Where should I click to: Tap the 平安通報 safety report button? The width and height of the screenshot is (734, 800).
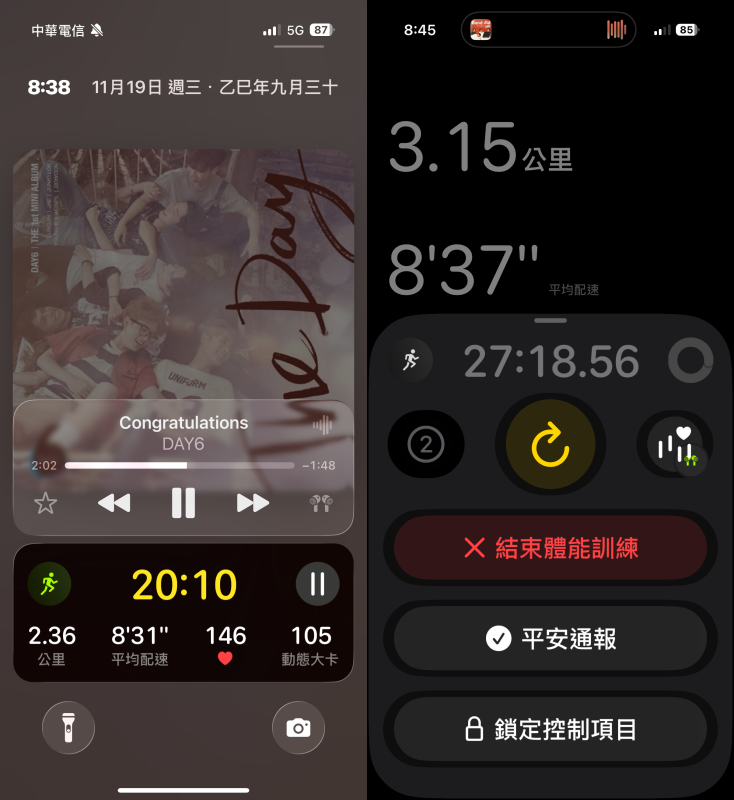pos(549,639)
